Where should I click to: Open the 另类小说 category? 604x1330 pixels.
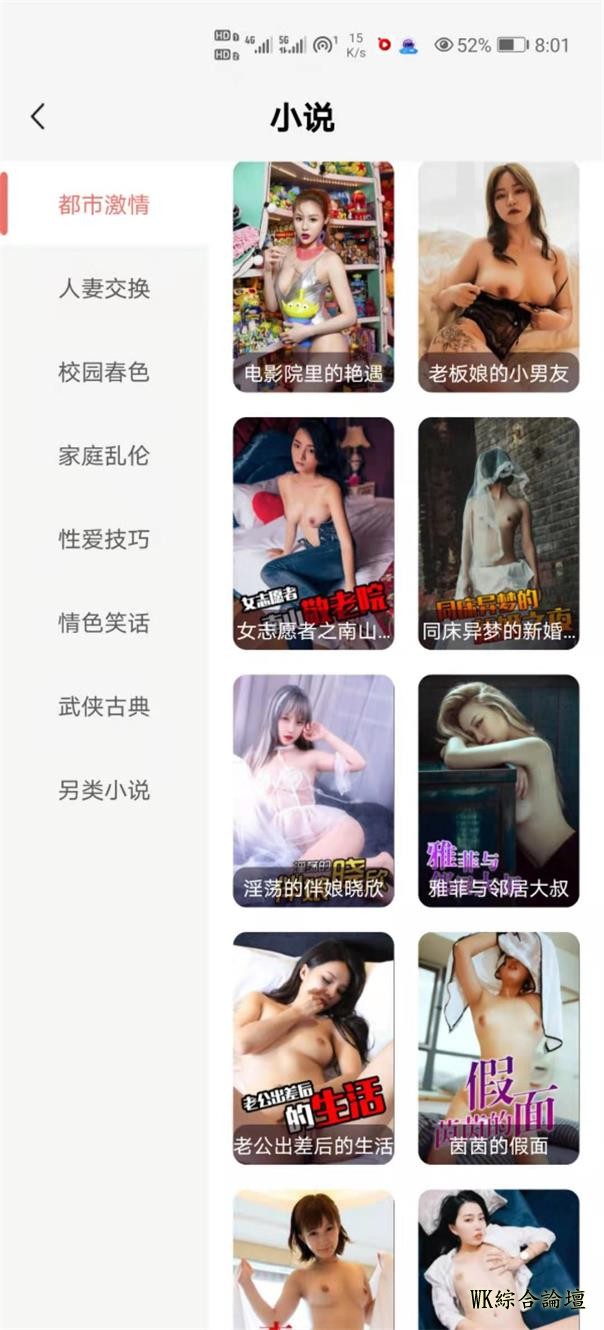coord(104,791)
